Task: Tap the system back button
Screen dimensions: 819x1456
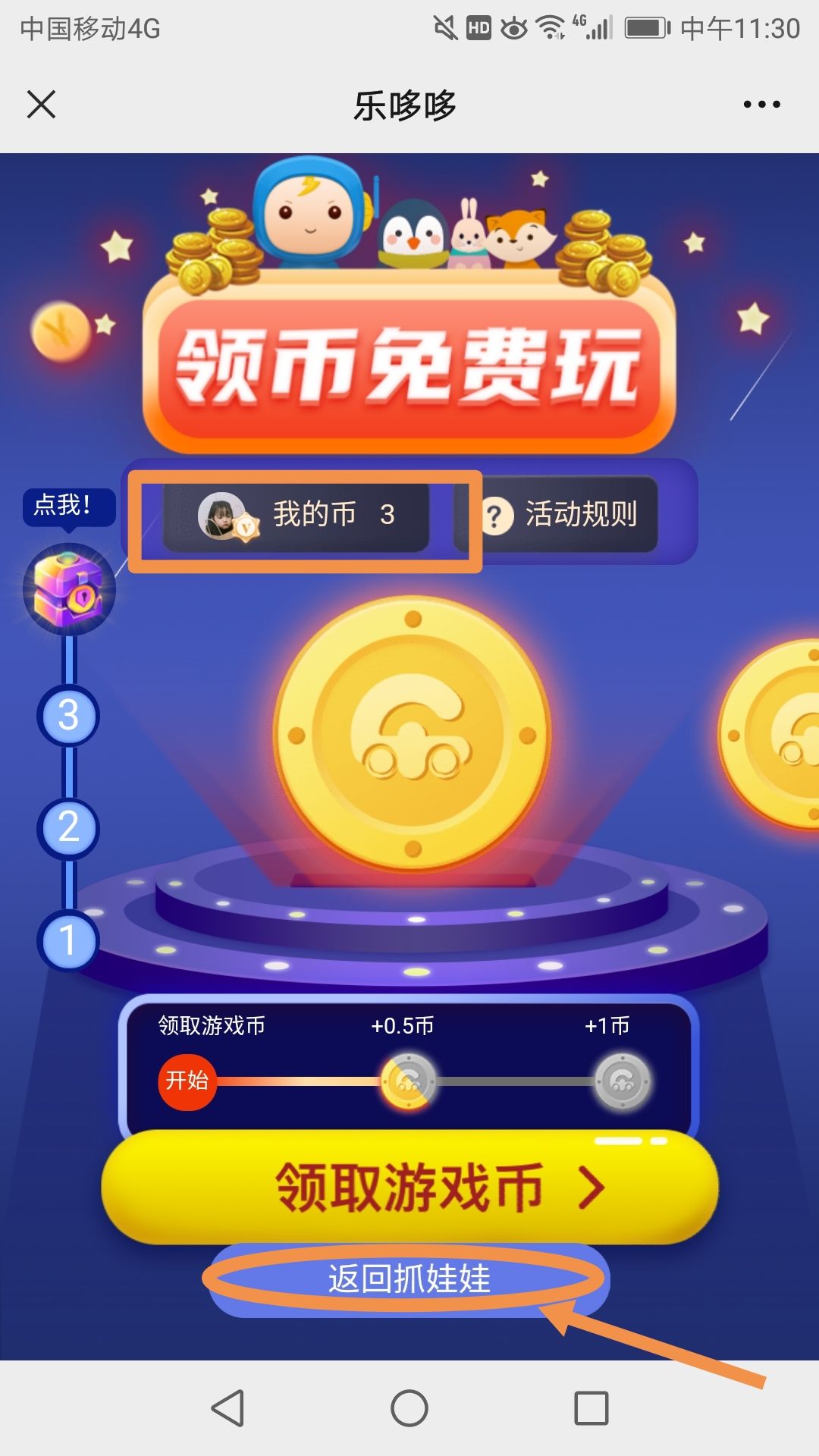Action: [x=227, y=1408]
